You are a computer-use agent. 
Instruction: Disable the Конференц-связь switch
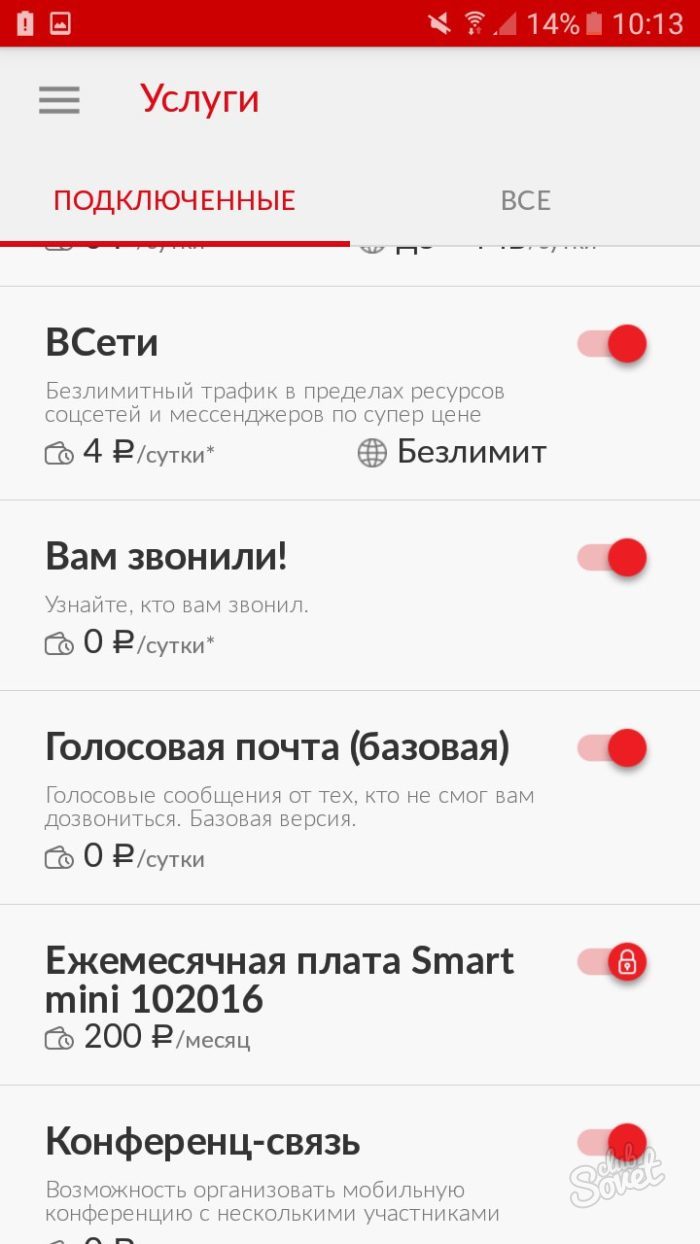pyautogui.click(x=612, y=1142)
